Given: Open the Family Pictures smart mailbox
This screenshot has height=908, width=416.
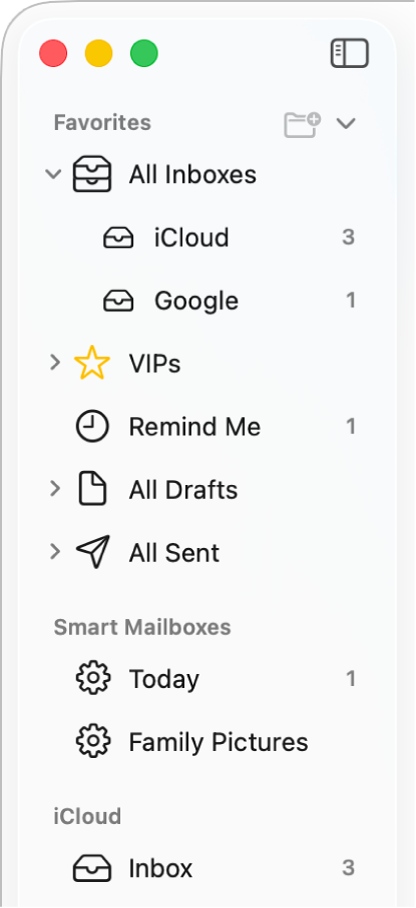Looking at the screenshot, I should pyautogui.click(x=204, y=742).
